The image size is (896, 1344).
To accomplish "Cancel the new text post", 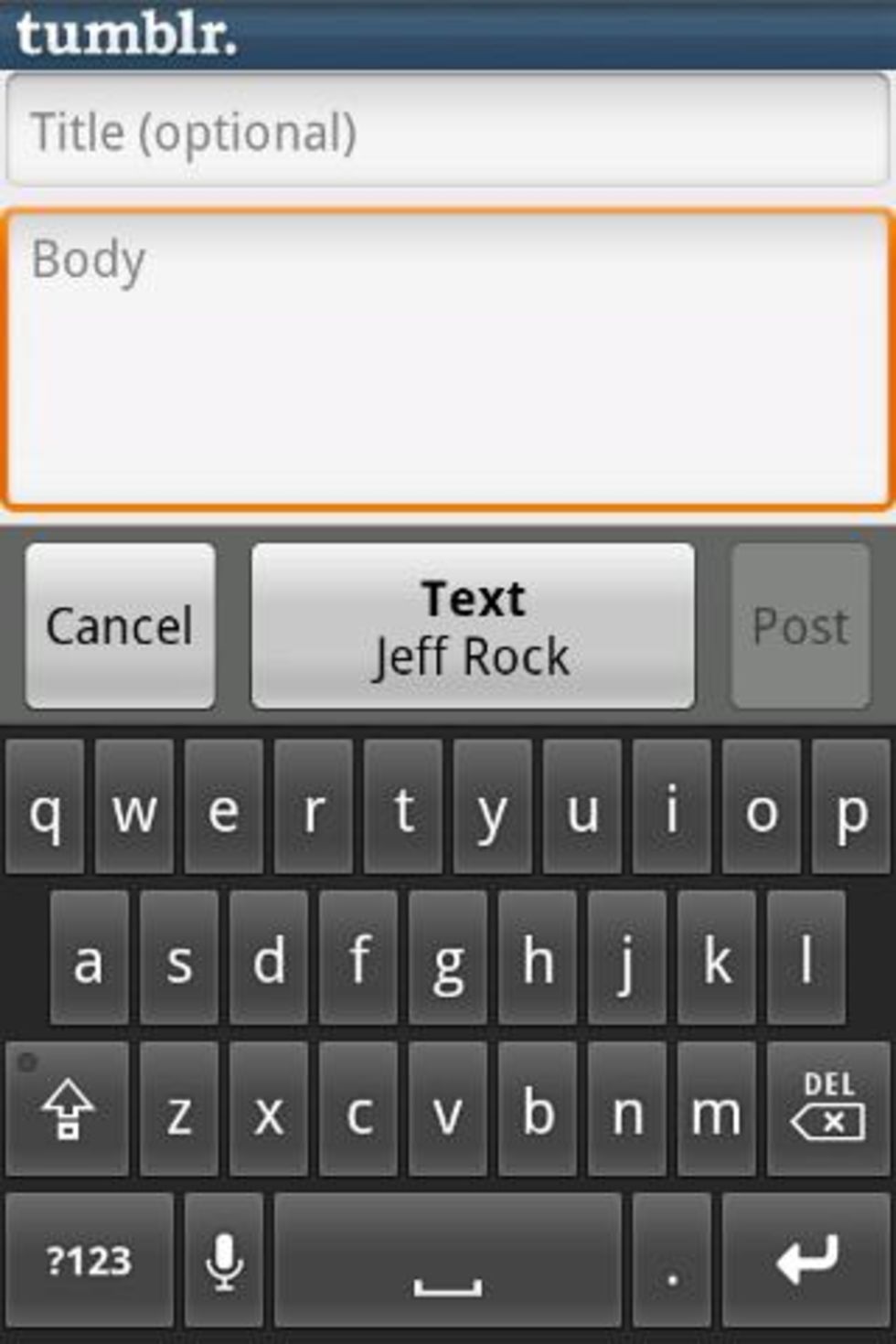I will coord(120,626).
